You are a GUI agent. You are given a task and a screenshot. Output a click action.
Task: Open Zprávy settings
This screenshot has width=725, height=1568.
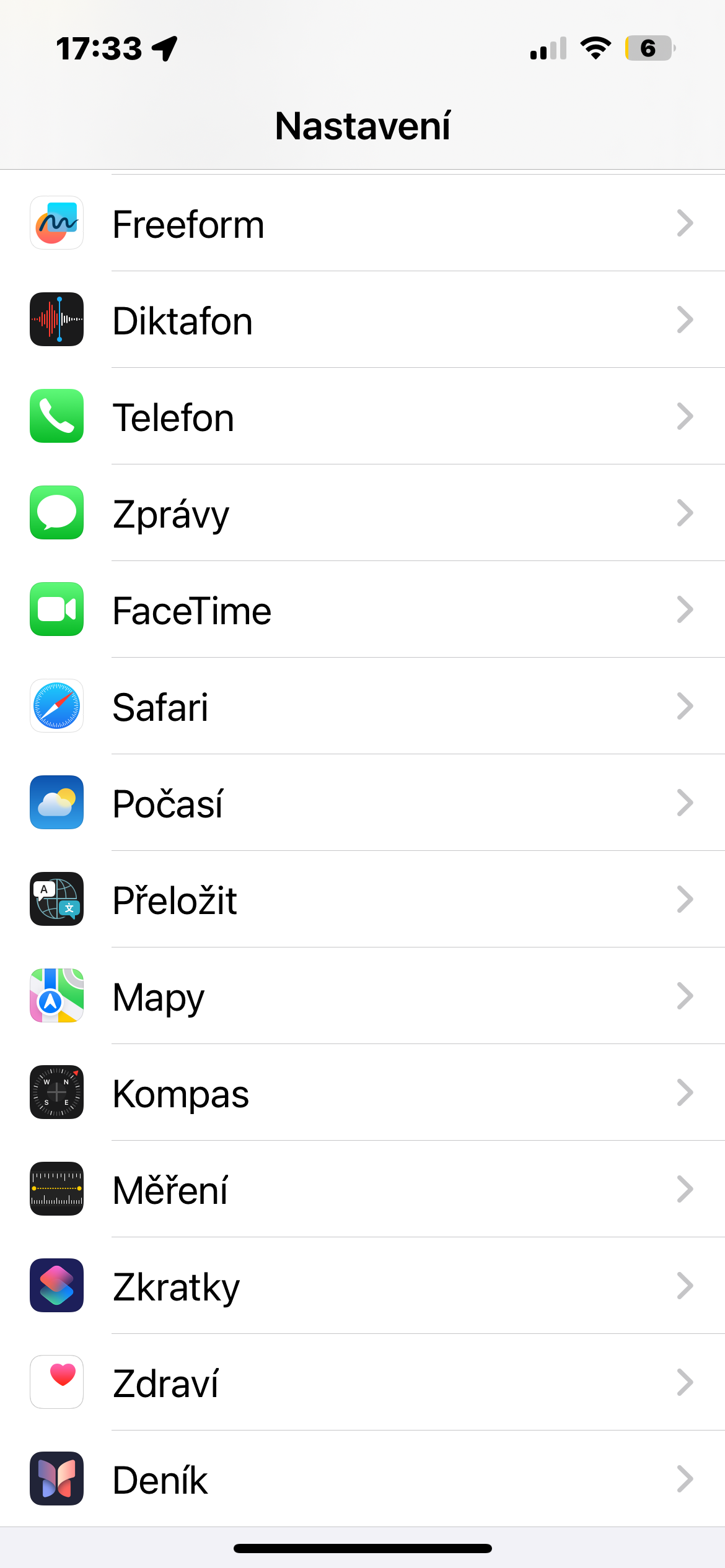[x=362, y=513]
